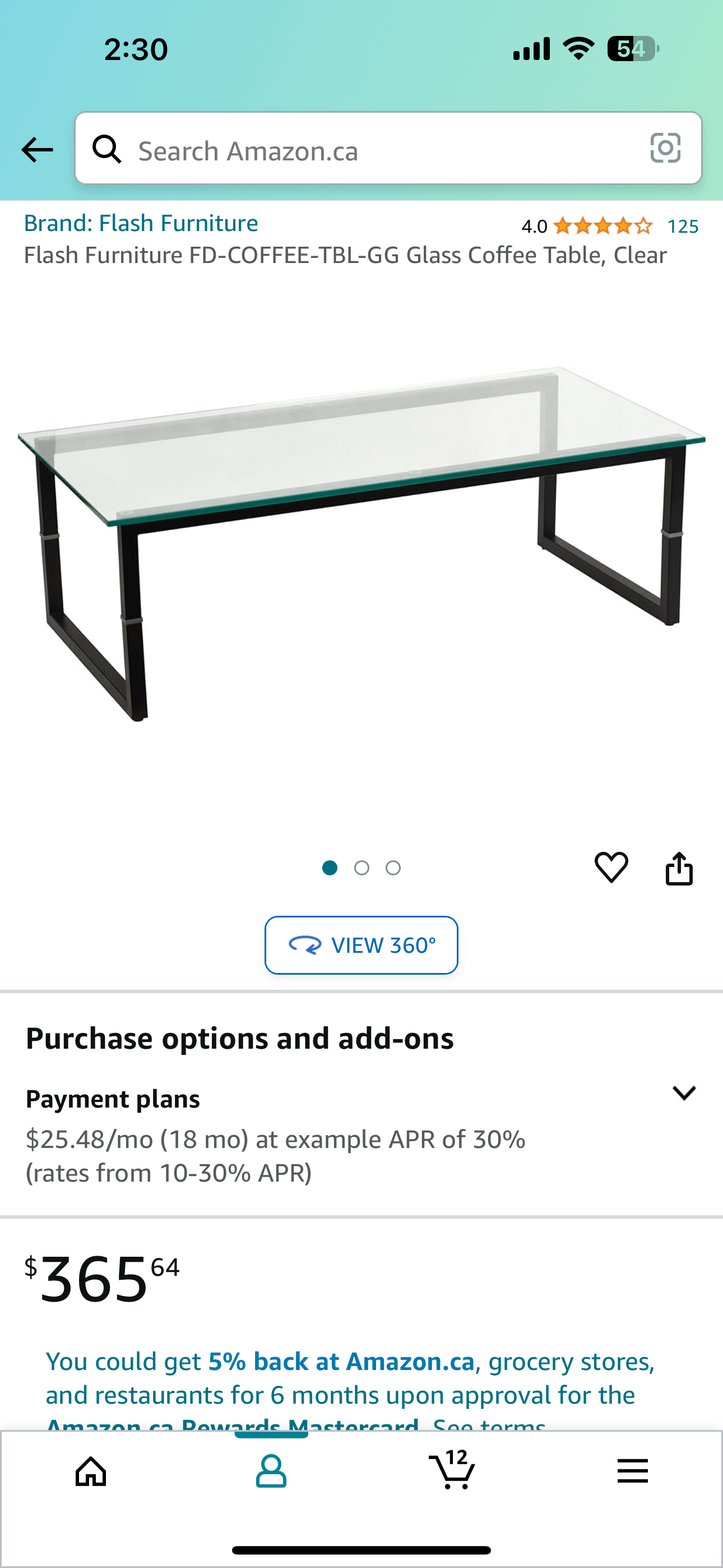Open the hamburger menu tab
Screen dimensions: 723x1568
[632, 1472]
